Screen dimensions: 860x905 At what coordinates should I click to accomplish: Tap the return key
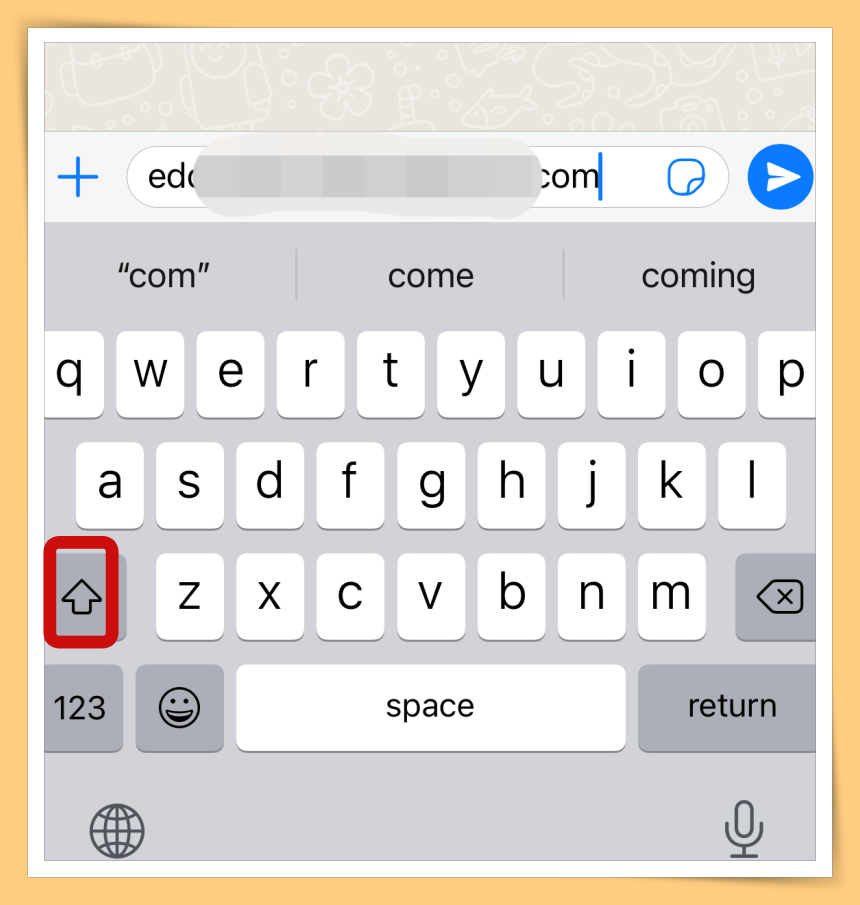[730, 708]
